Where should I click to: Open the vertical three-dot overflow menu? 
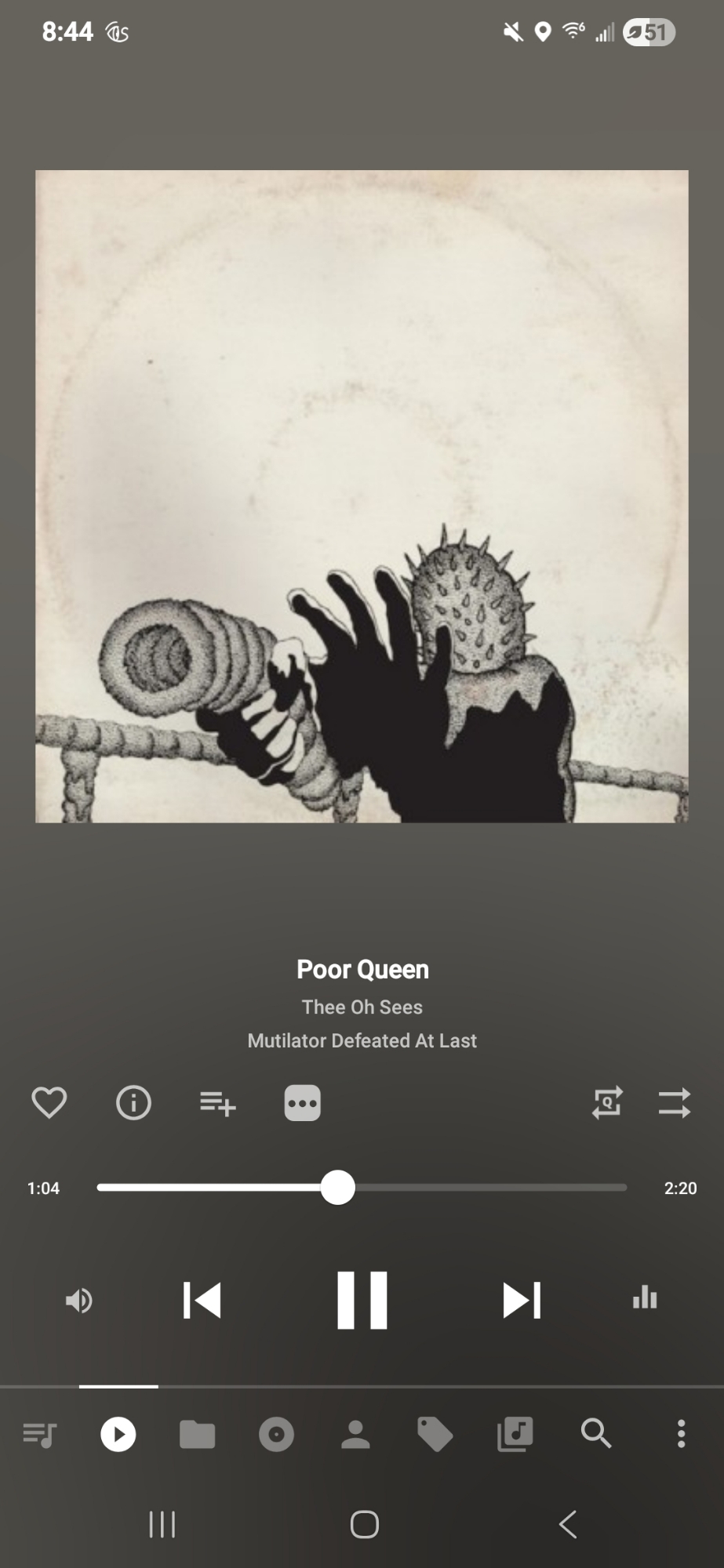tap(681, 1433)
